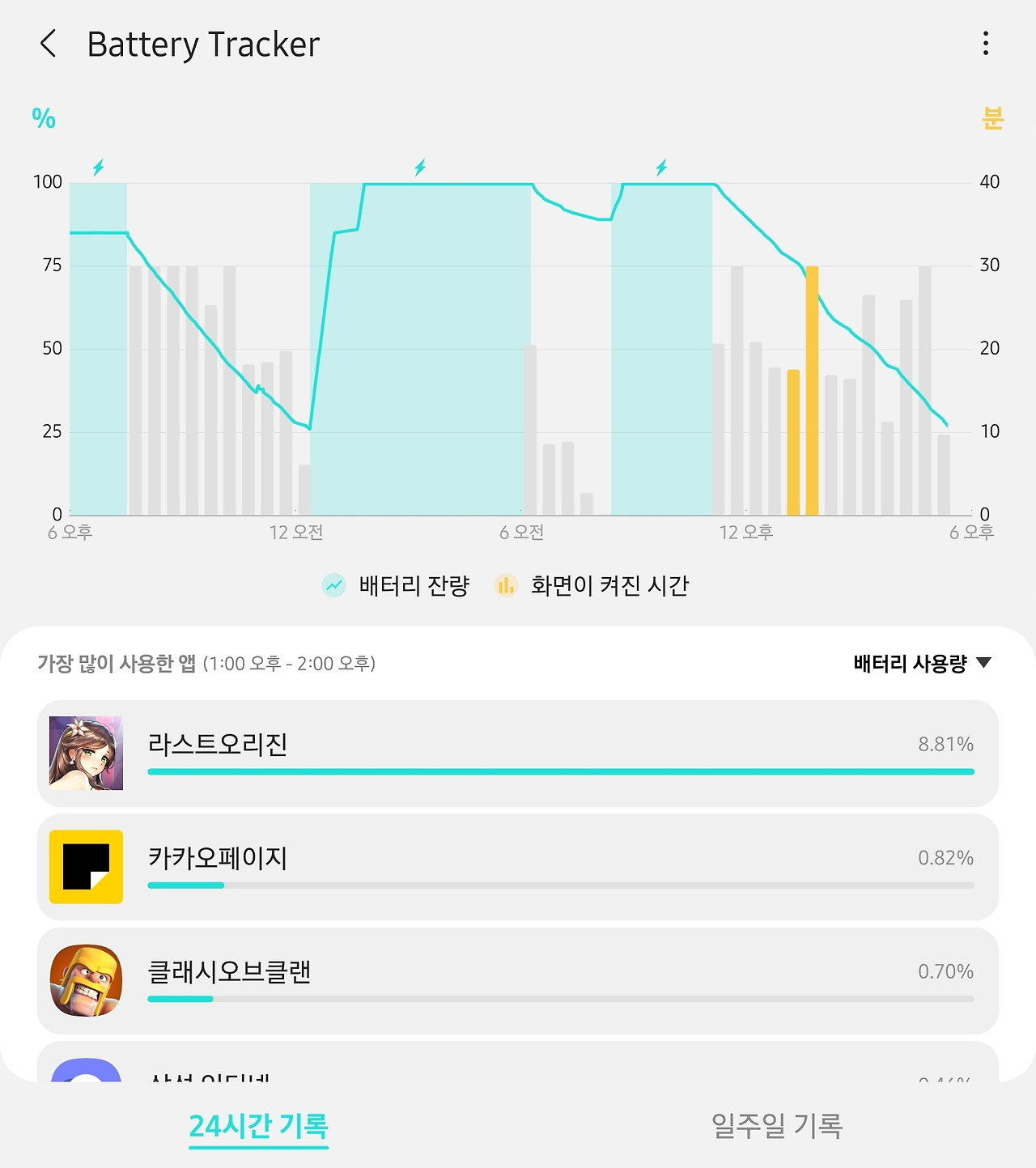
Task: Switch to the 일주일 기록 tab
Action: coord(777,1125)
